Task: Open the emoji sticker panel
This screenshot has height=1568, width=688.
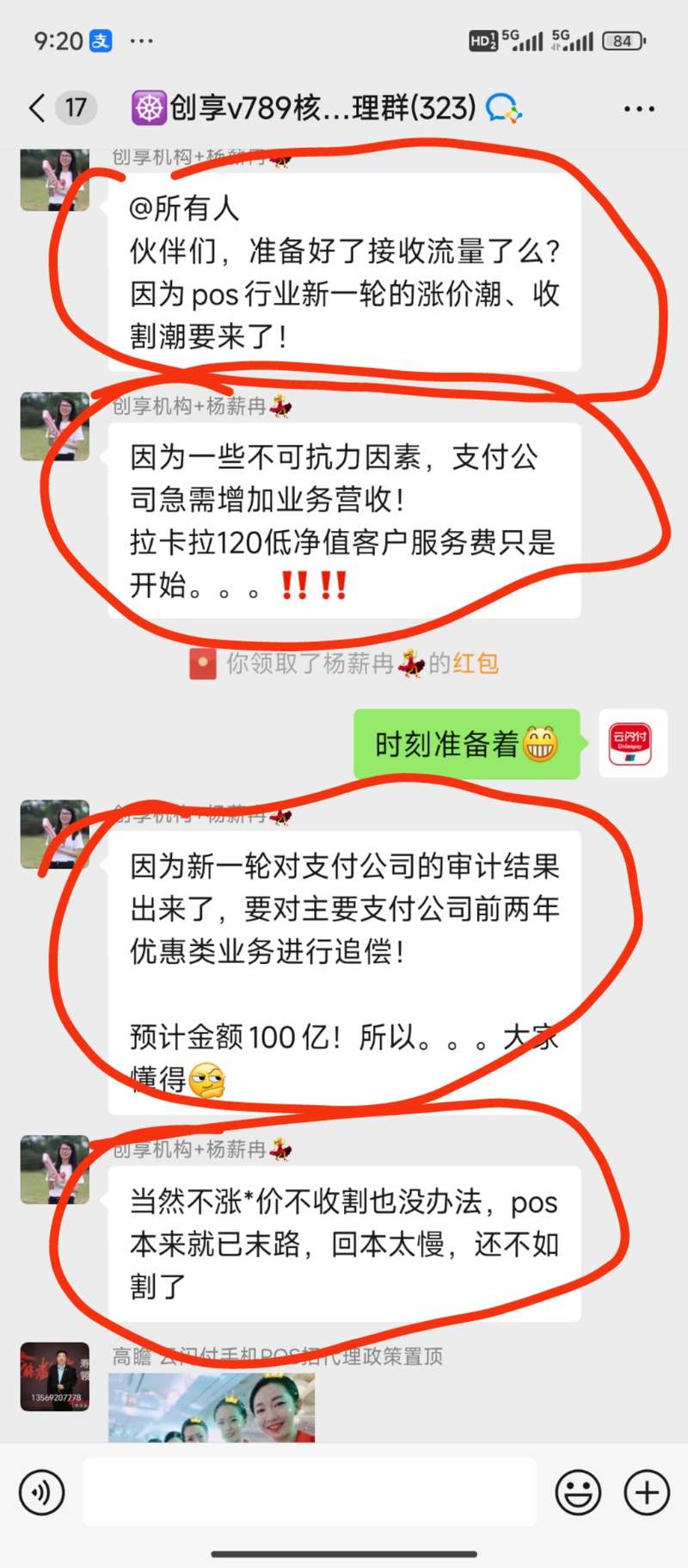Action: tap(578, 1493)
